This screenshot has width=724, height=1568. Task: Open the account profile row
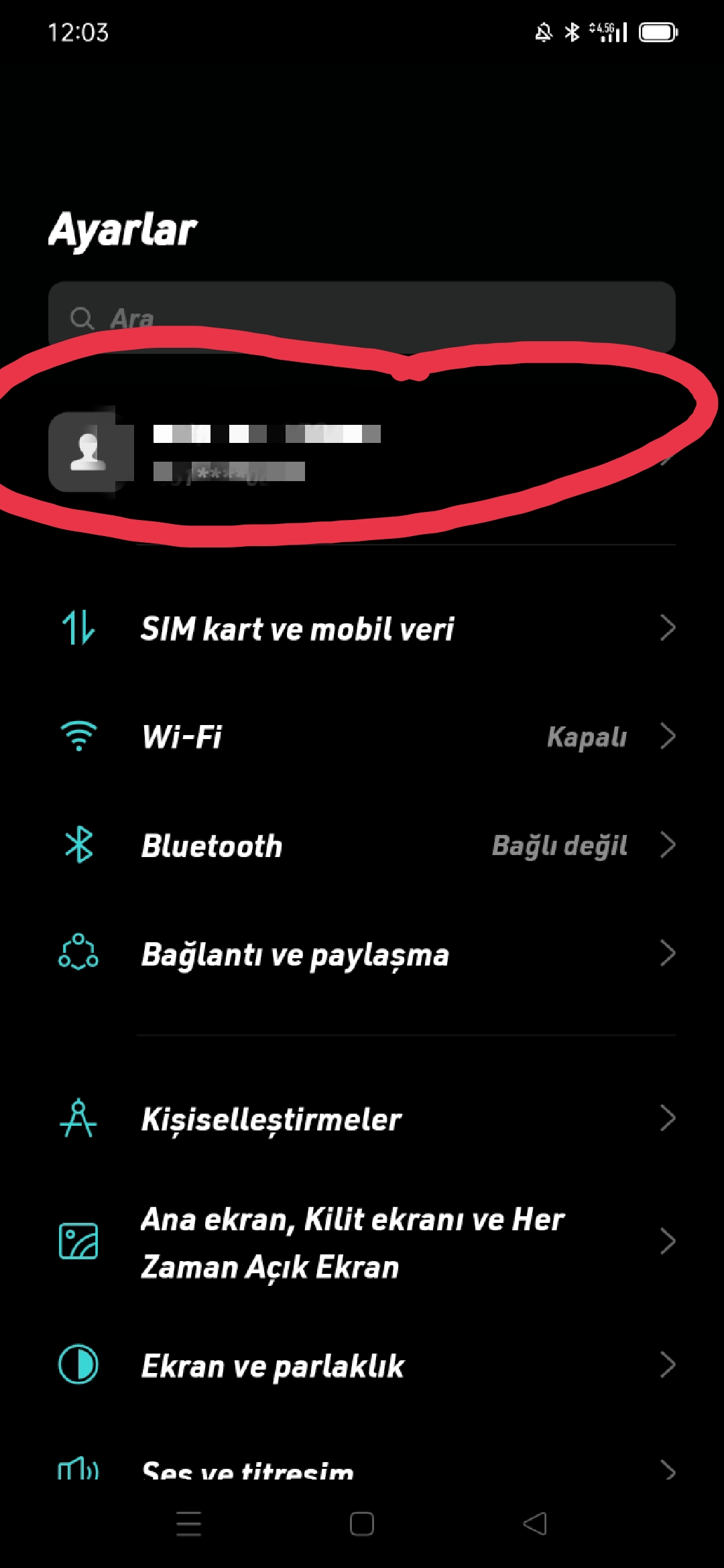pos(362,452)
